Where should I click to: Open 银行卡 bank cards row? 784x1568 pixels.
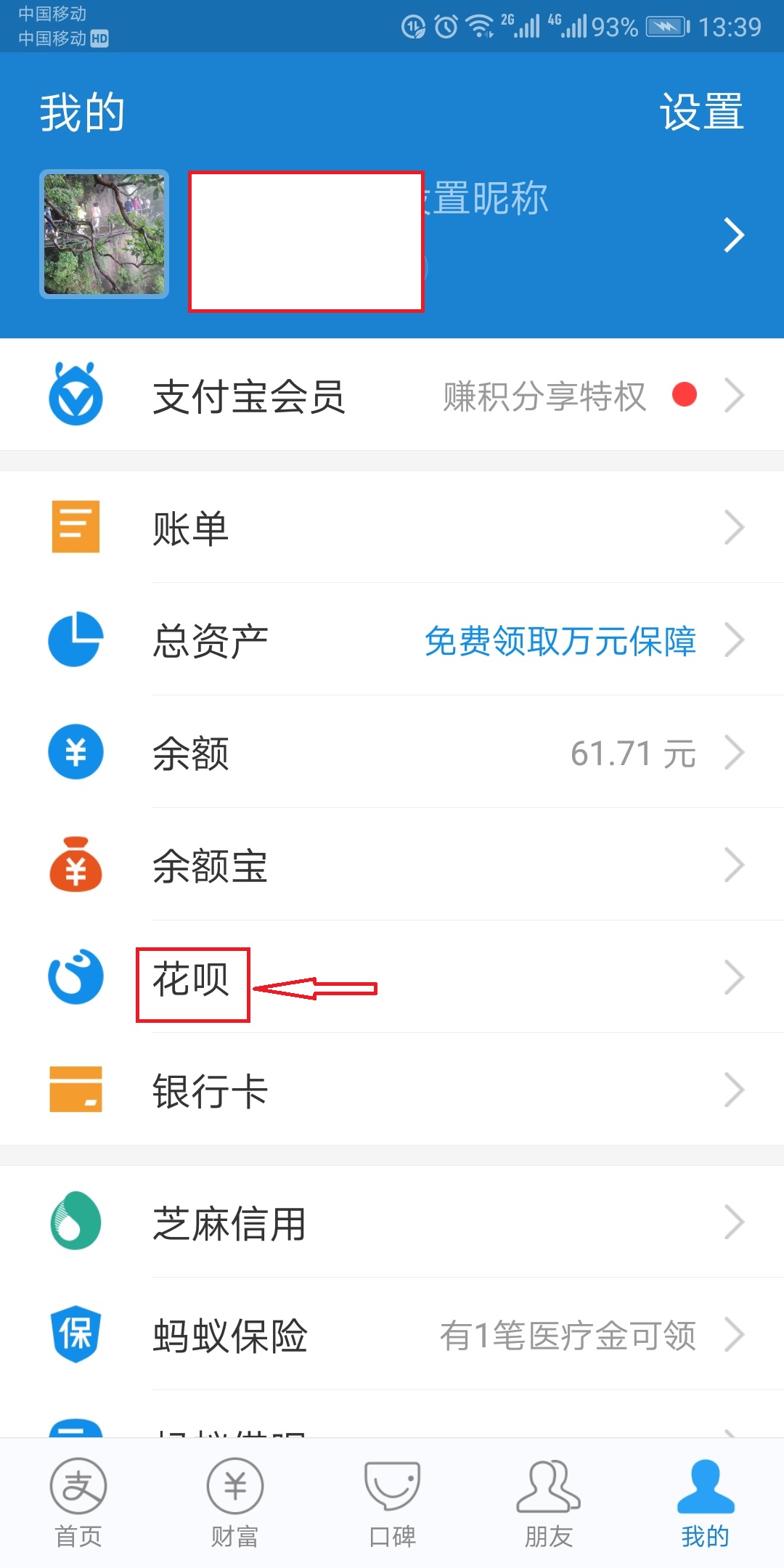click(392, 1090)
